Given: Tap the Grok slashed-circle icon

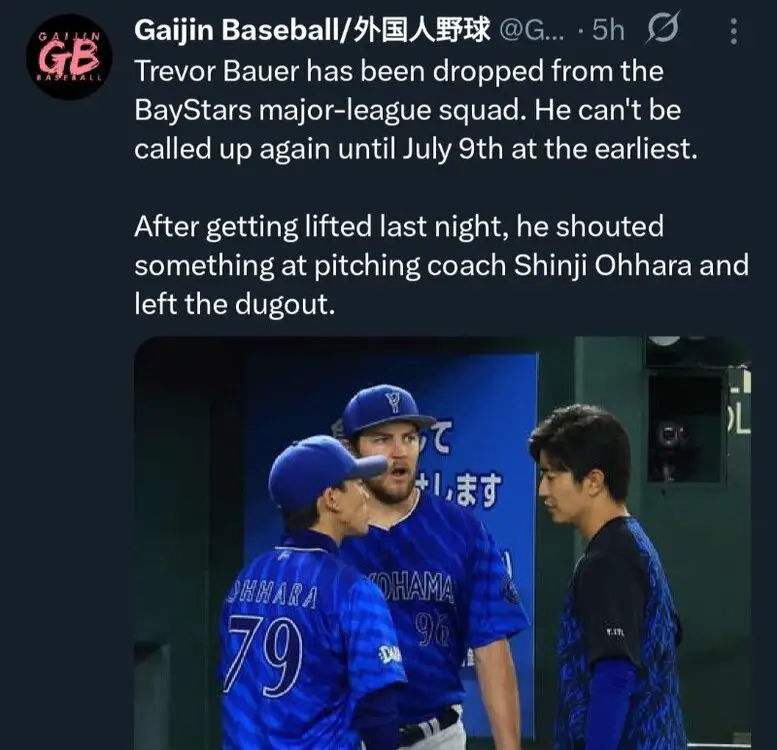Looking at the screenshot, I should pyautogui.click(x=661, y=31).
